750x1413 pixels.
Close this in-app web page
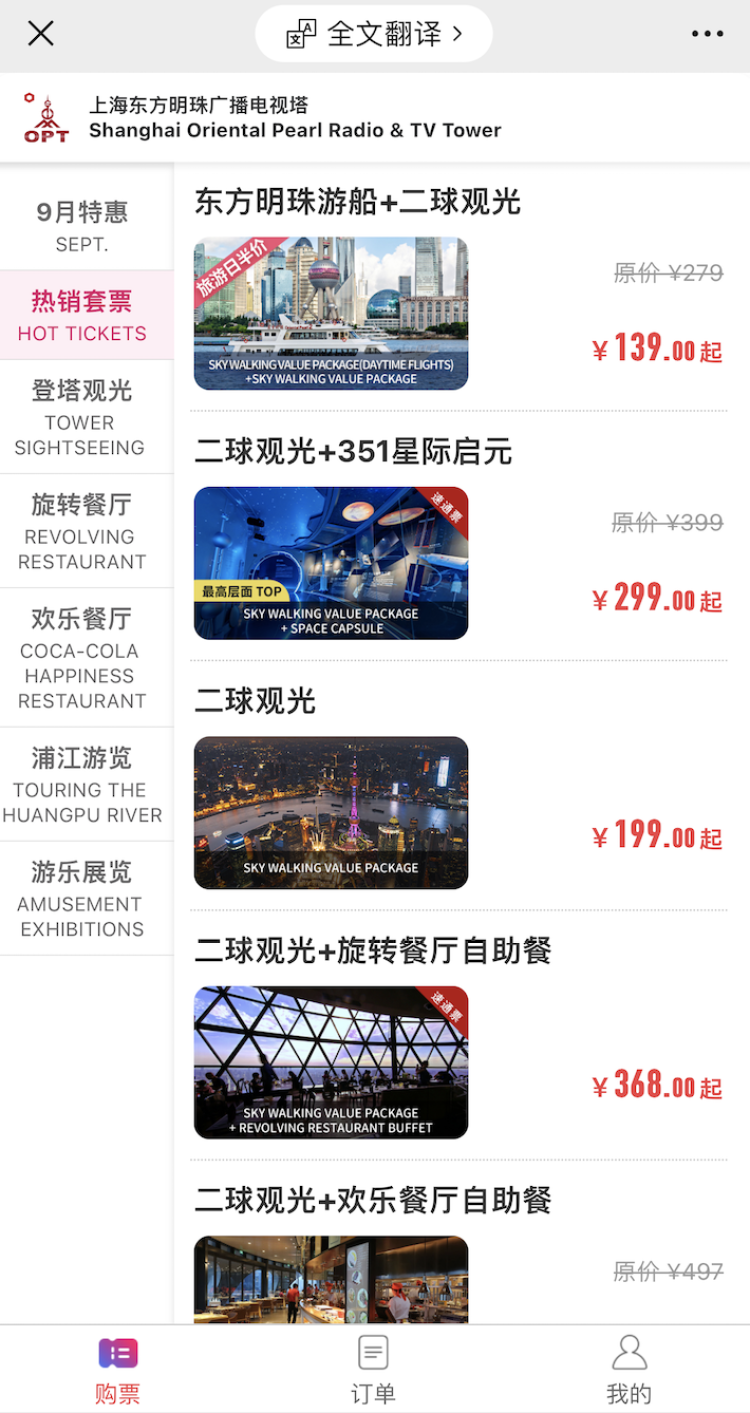40,34
